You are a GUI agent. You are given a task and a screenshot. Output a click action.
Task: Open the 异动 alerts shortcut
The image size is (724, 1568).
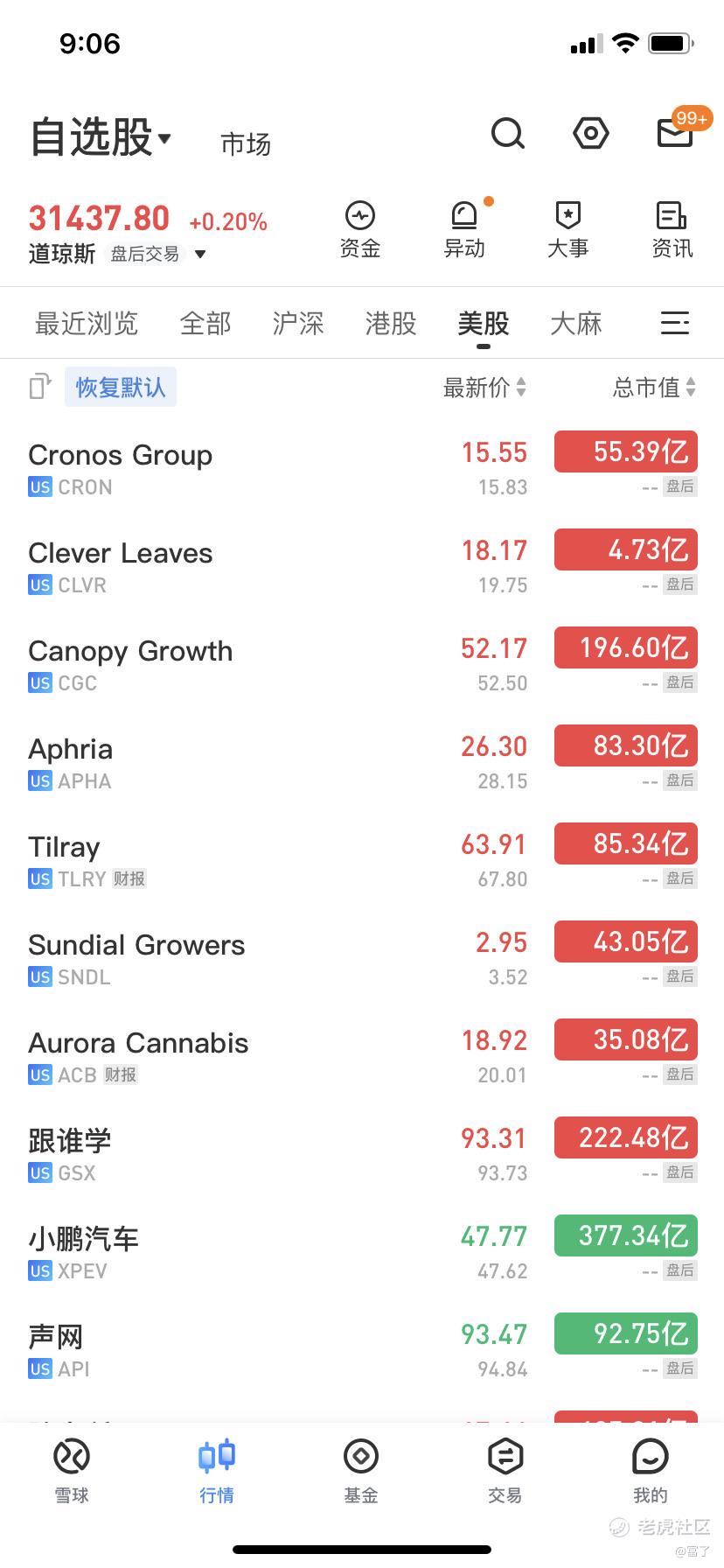(x=464, y=230)
